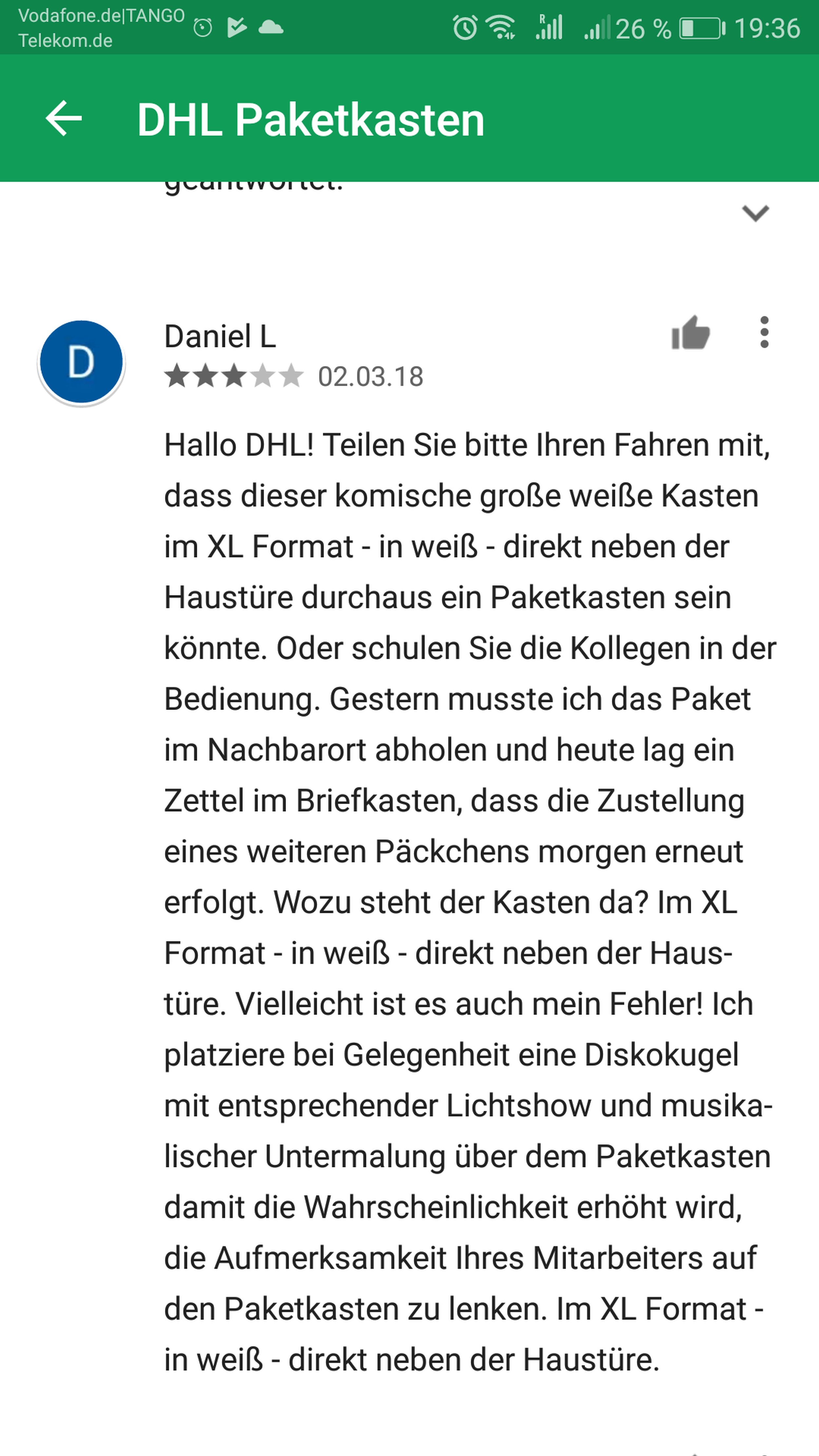Go back from DHL Paketkasten reviews
This screenshot has height=1456, width=819.
click(63, 119)
